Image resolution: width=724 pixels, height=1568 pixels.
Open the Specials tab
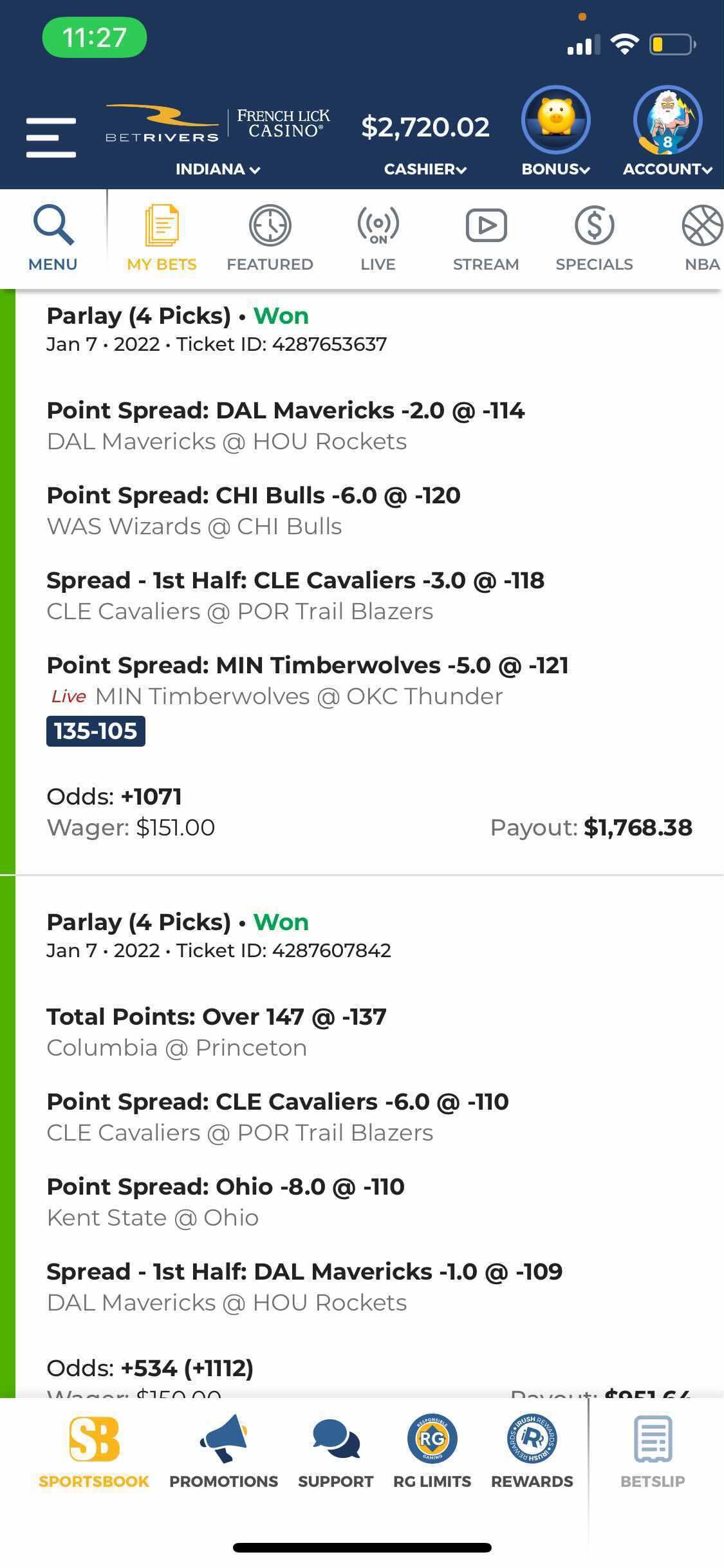(x=594, y=239)
